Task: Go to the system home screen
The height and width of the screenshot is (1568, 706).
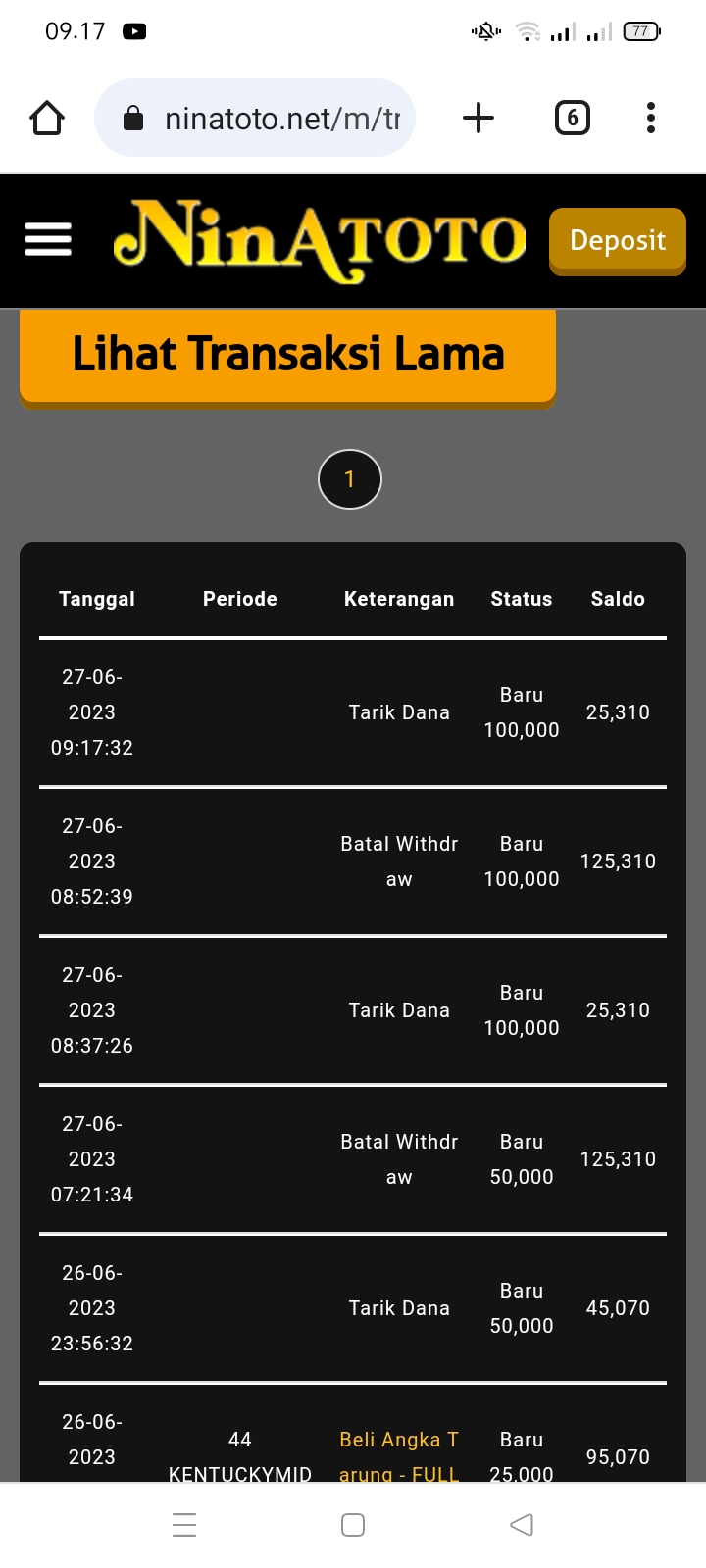Action: point(353,1525)
